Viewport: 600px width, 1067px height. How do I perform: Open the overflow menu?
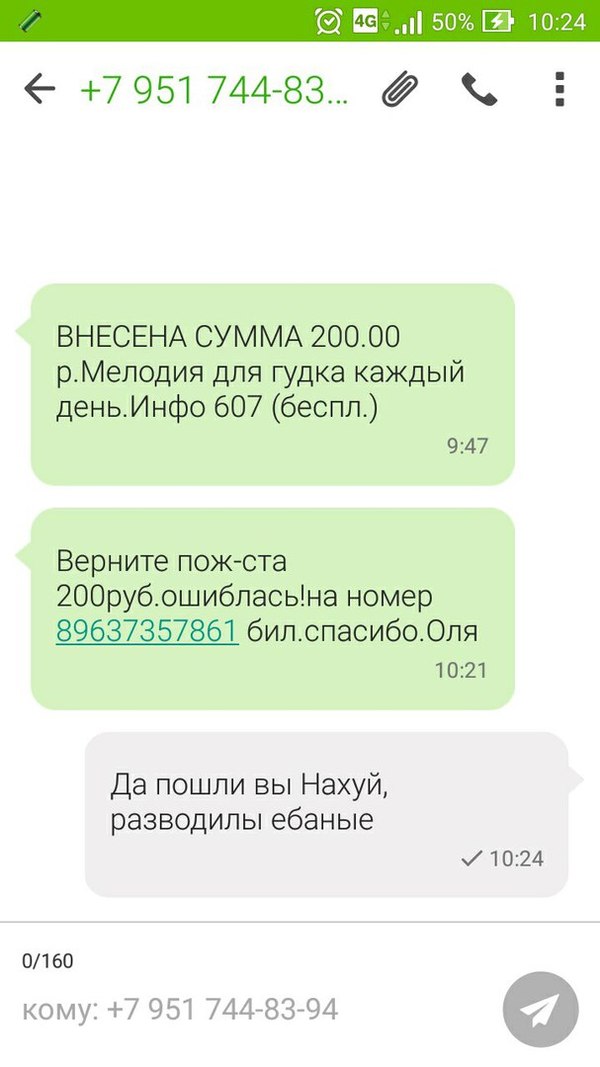coord(560,90)
